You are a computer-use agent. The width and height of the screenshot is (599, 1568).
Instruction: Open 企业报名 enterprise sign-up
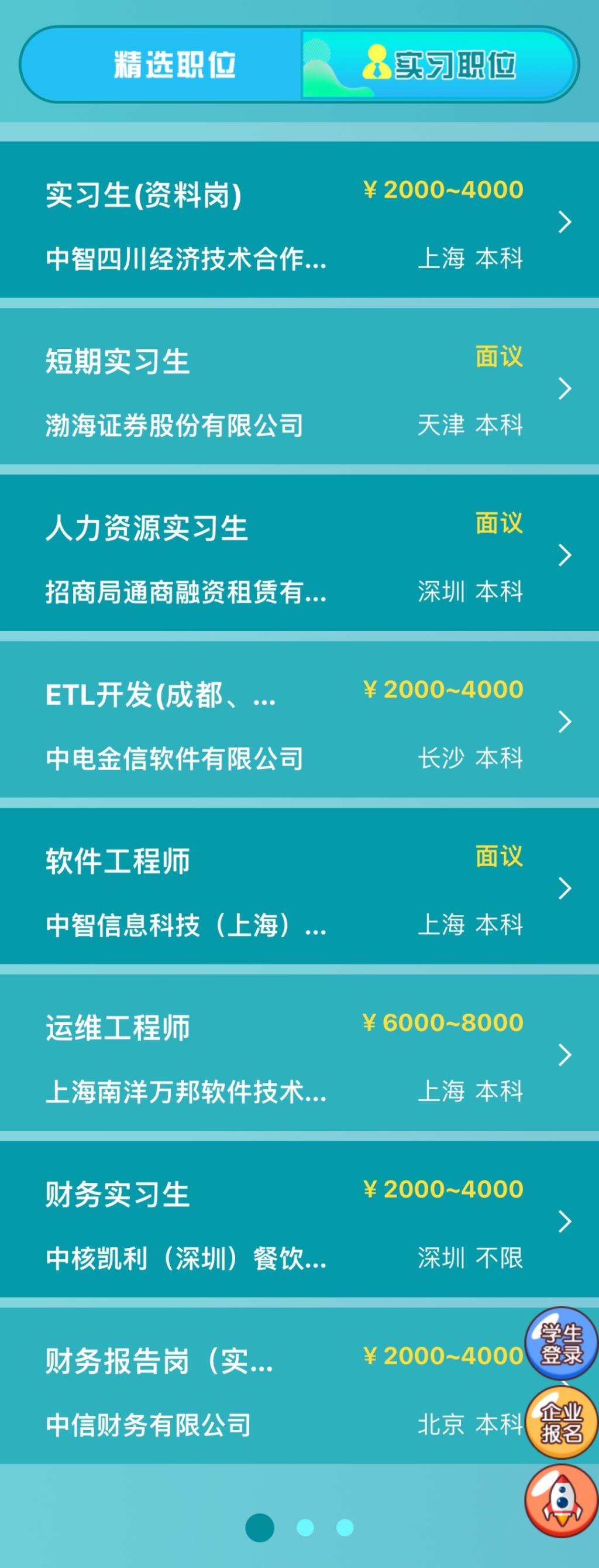click(562, 1421)
